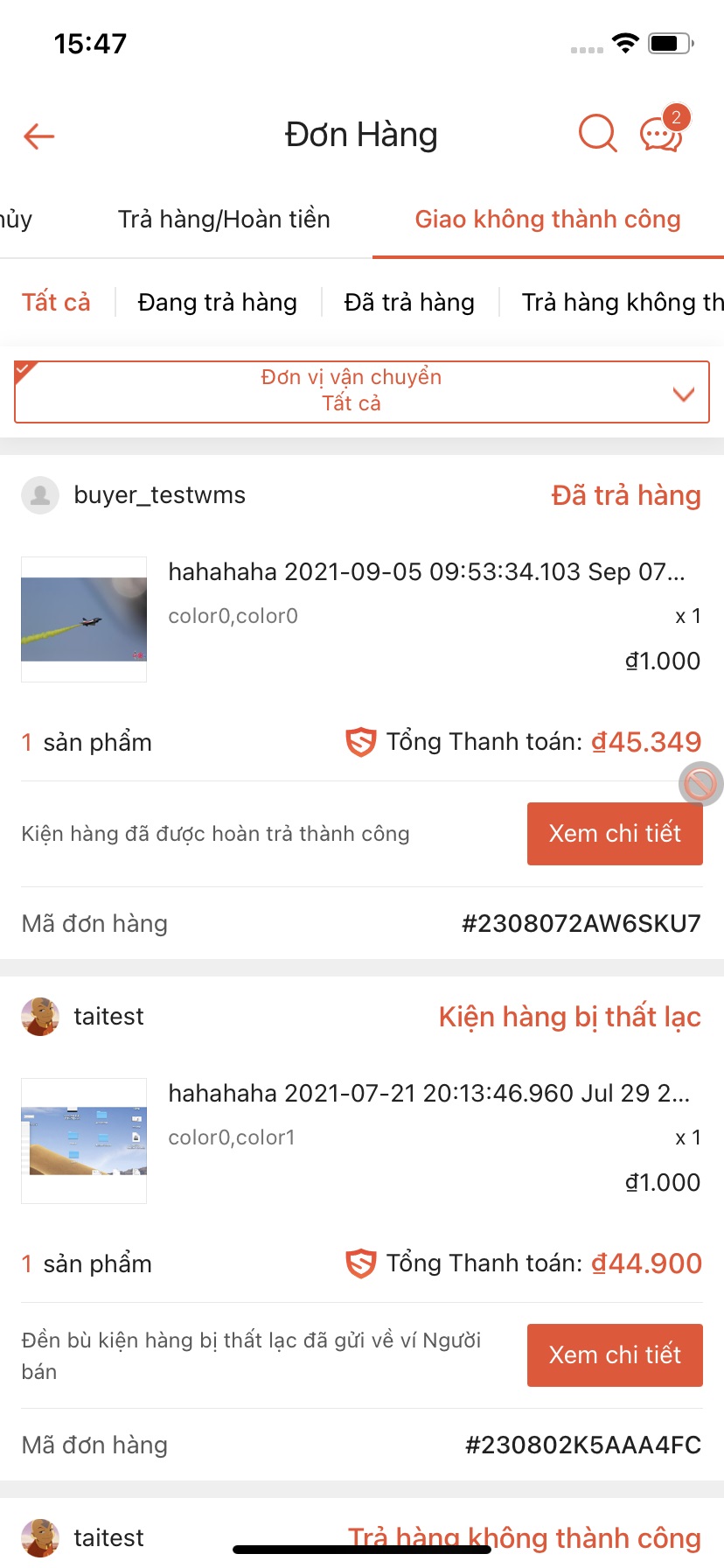Switch to the Giao không thành công tab
724x1568 pixels.
point(547,220)
